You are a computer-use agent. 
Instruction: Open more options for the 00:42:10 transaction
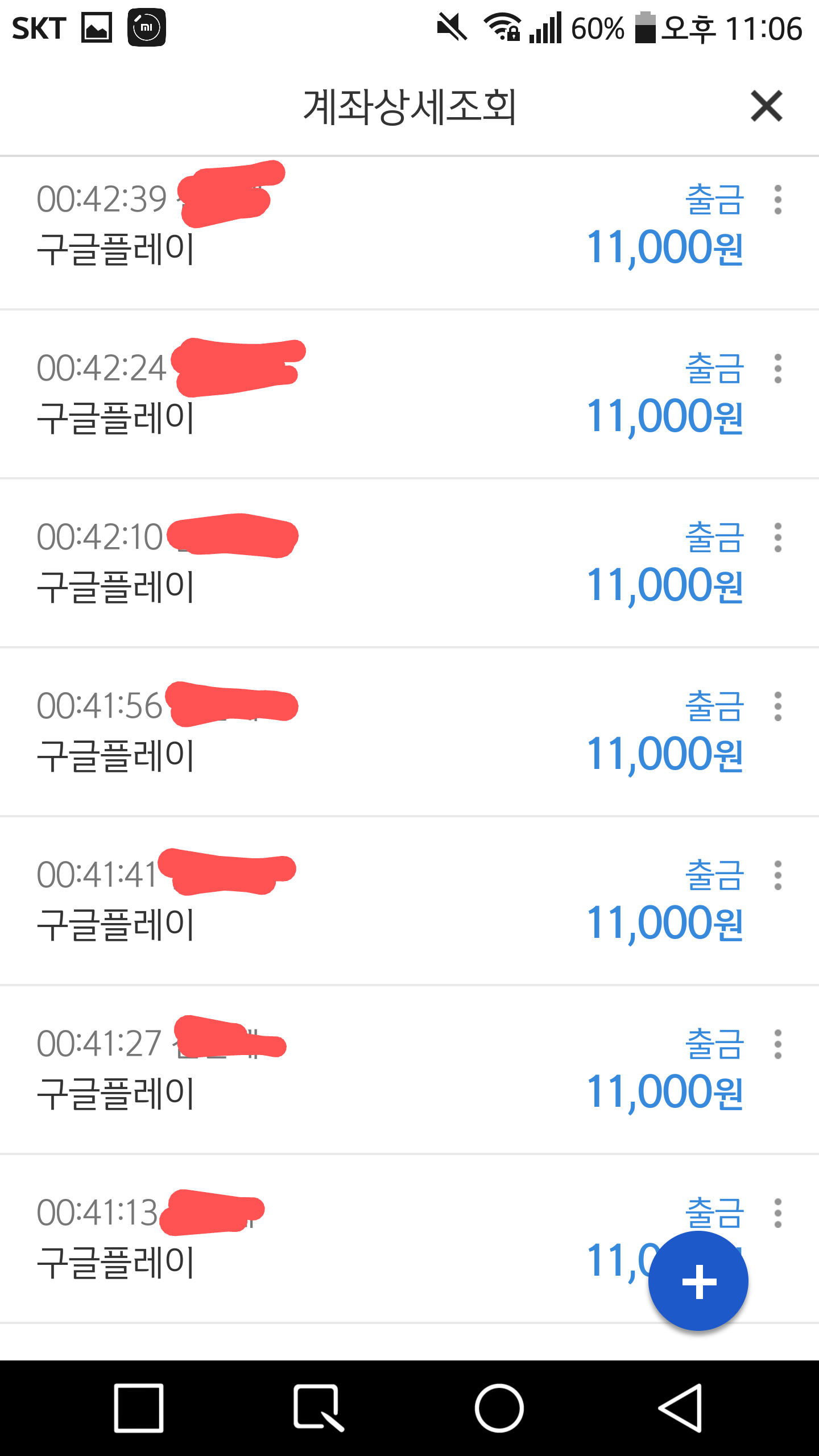[777, 537]
